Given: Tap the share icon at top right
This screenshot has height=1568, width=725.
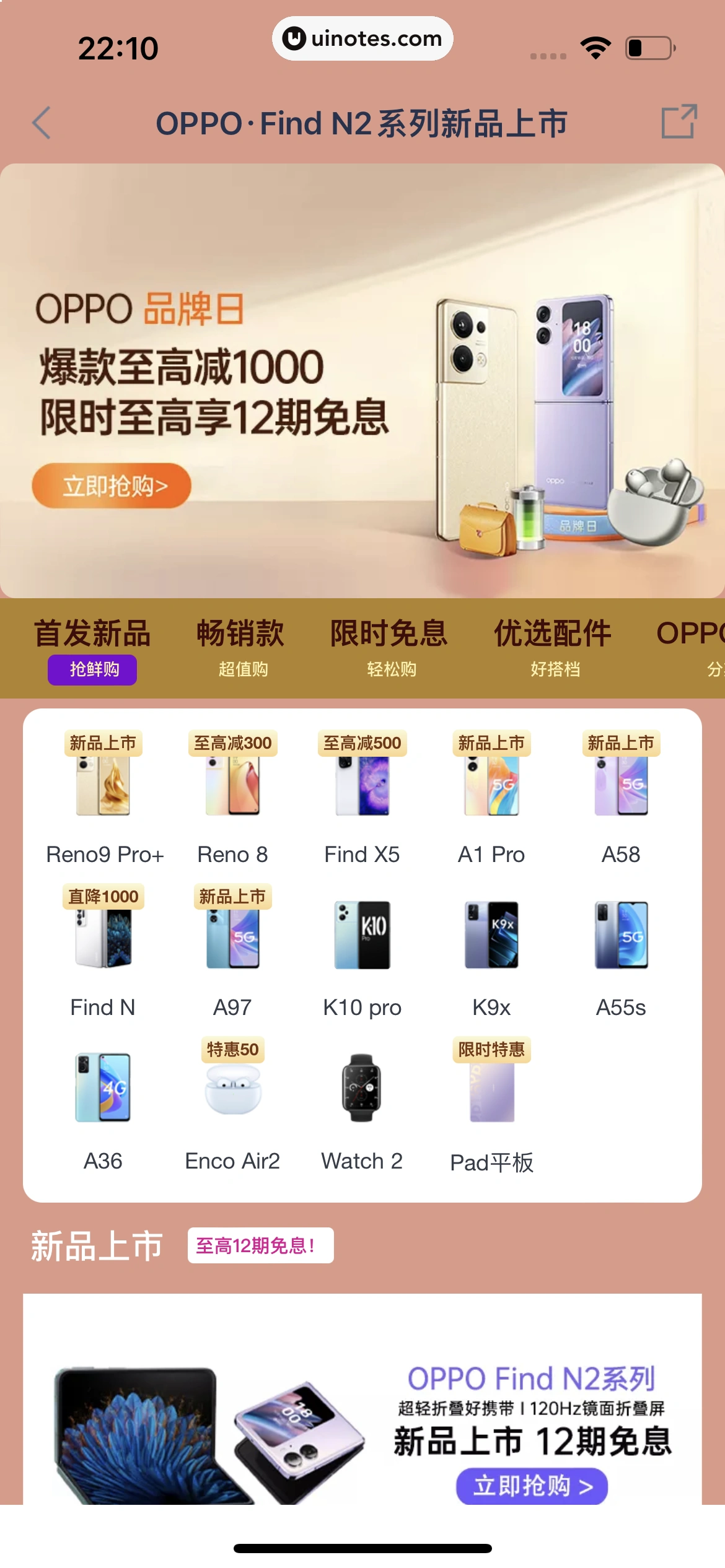Looking at the screenshot, I should coord(679,122).
